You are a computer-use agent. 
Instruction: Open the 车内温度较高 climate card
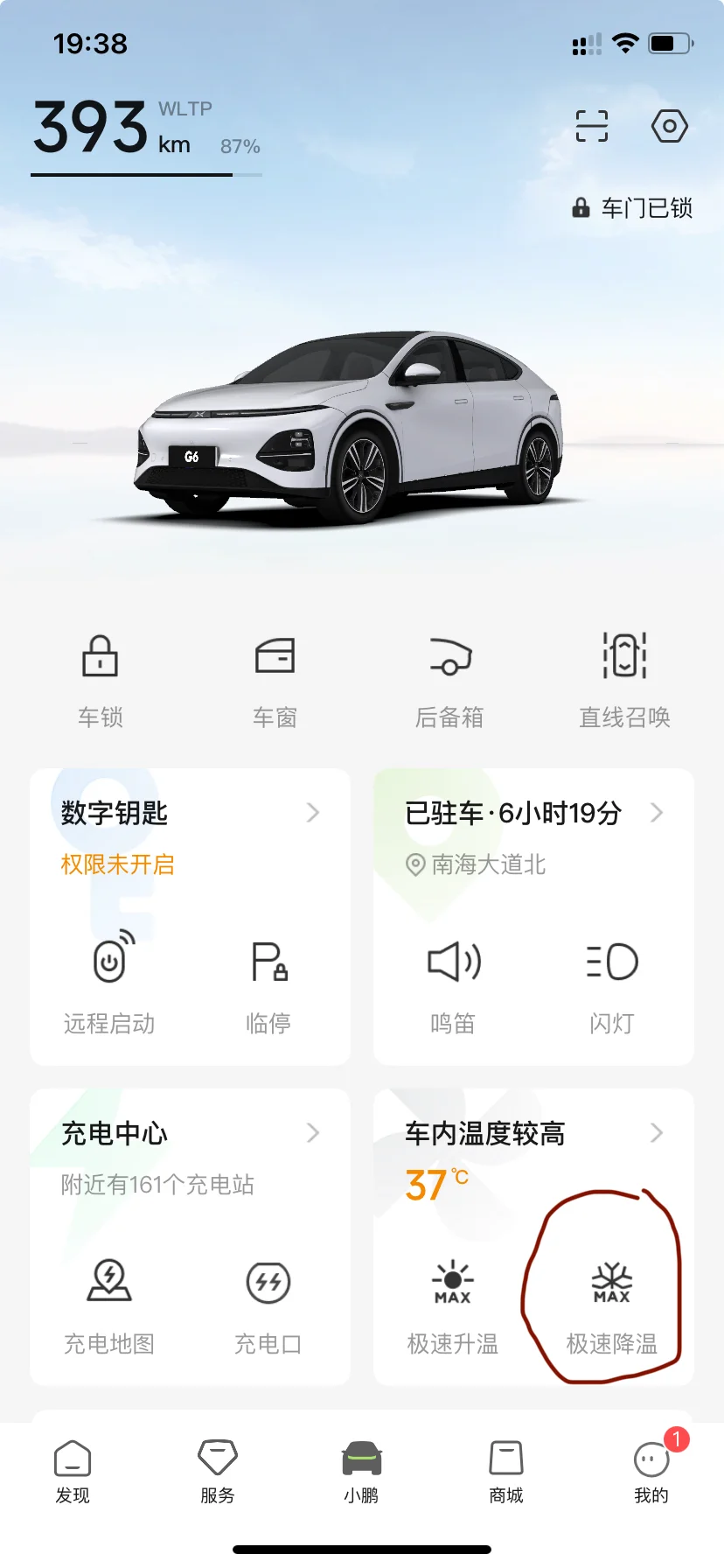[533, 1134]
